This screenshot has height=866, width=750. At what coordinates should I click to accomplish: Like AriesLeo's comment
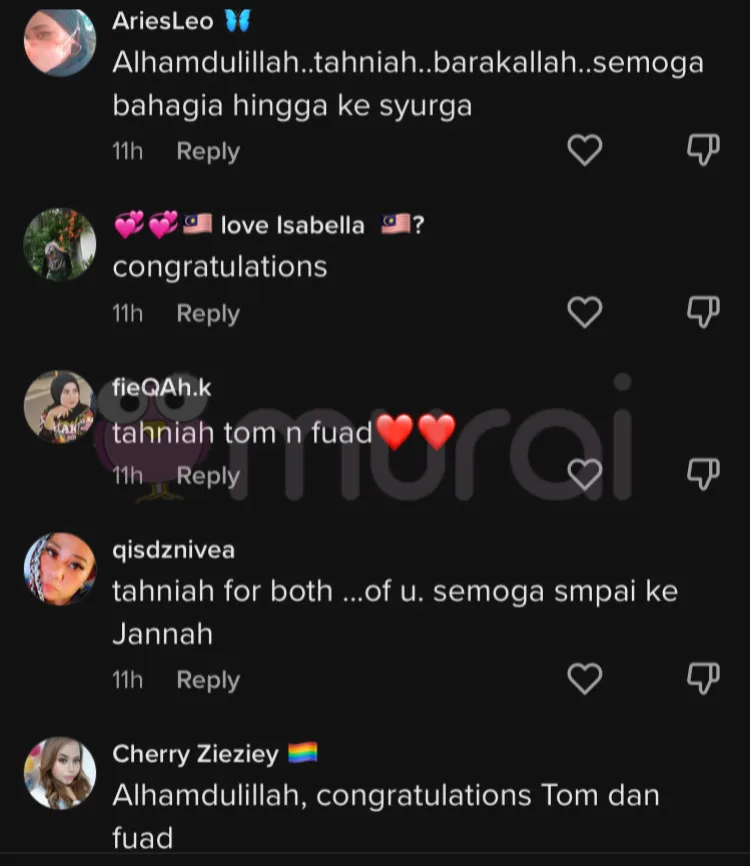point(585,150)
